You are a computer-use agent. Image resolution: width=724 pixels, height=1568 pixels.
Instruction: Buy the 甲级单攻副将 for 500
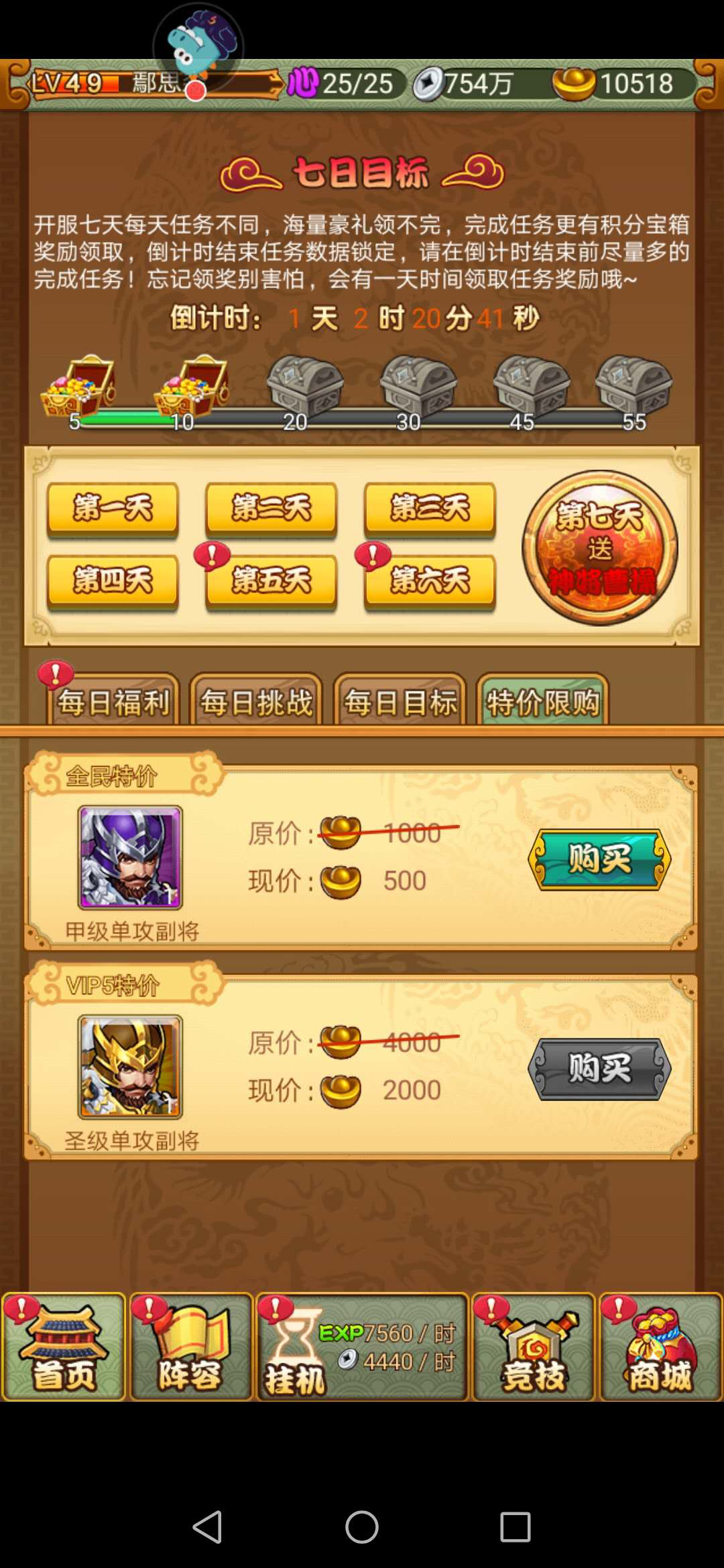tap(599, 860)
